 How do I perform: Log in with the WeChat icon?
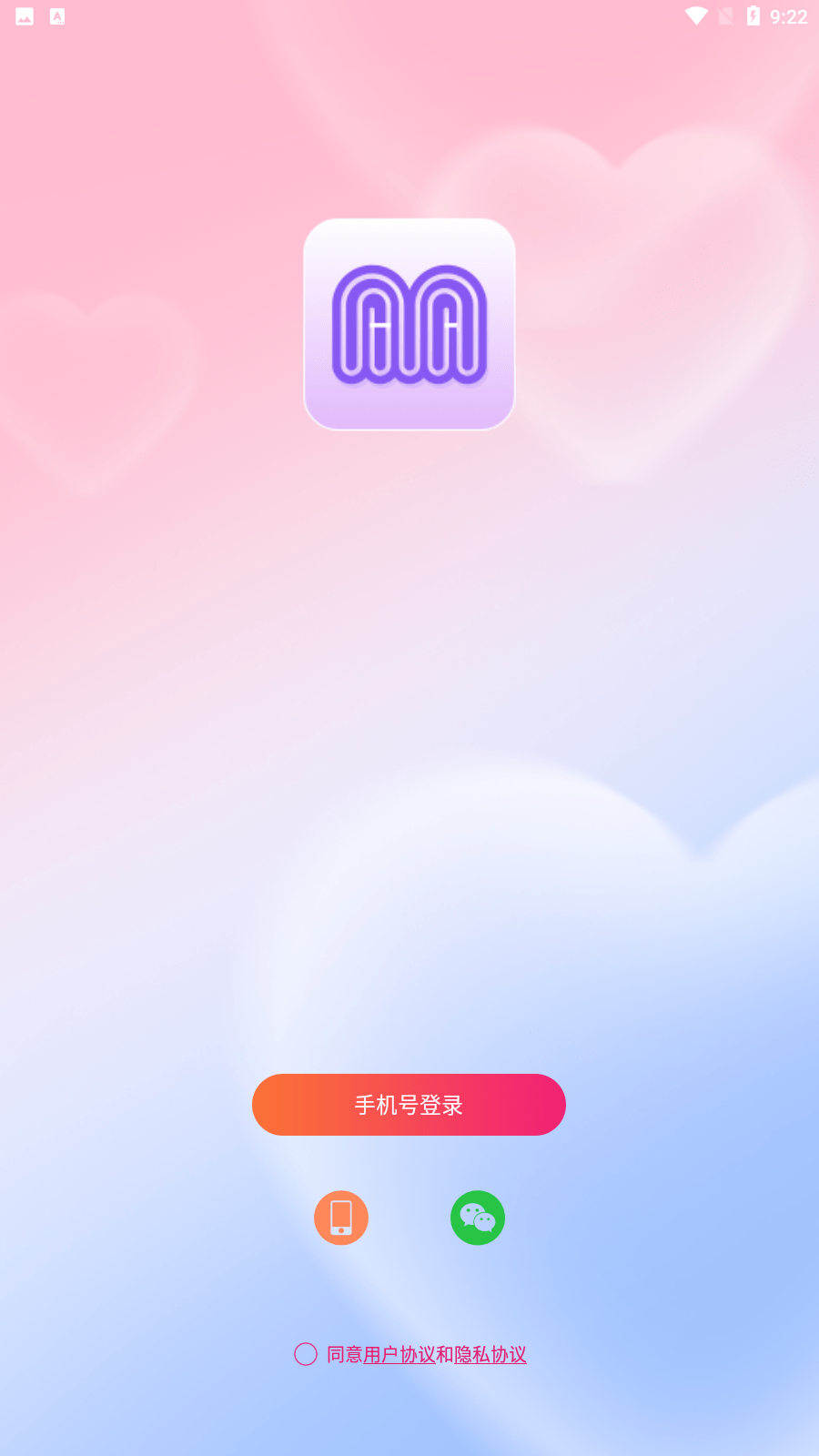[478, 1218]
